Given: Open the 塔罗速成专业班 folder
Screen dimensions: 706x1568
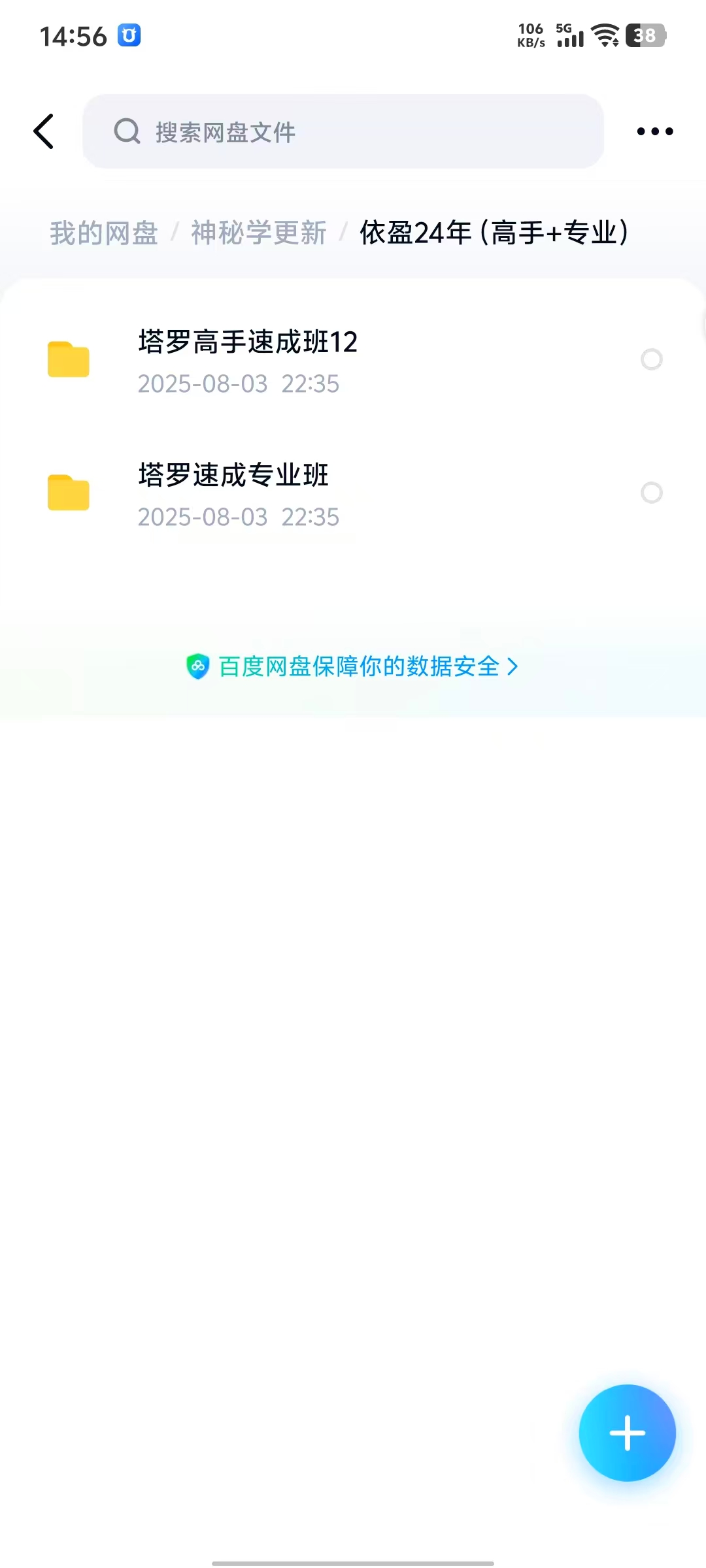Looking at the screenshot, I should pos(234,493).
